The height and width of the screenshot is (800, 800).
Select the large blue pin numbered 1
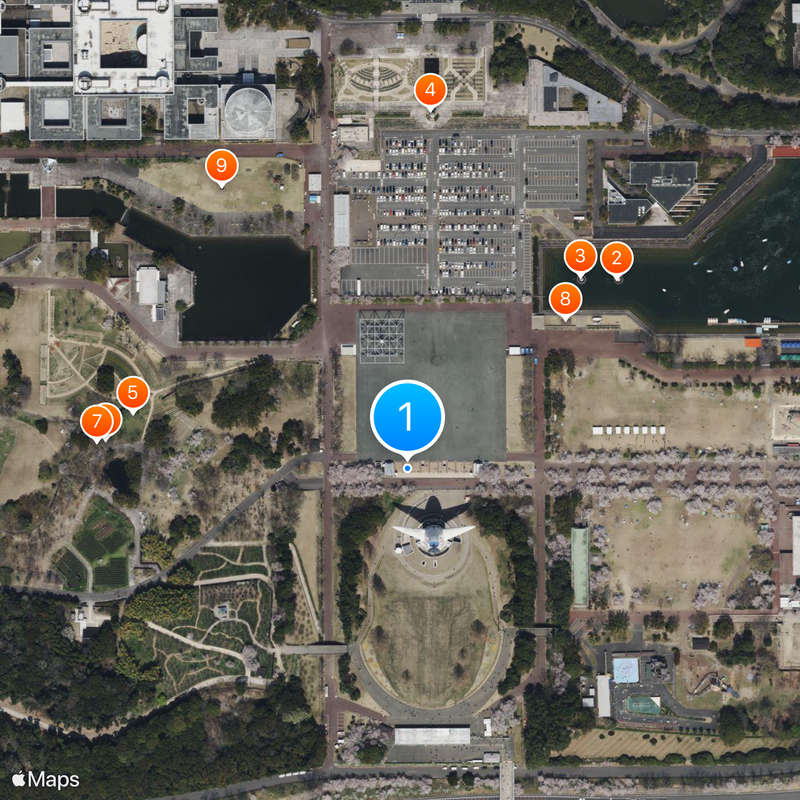coord(407,416)
